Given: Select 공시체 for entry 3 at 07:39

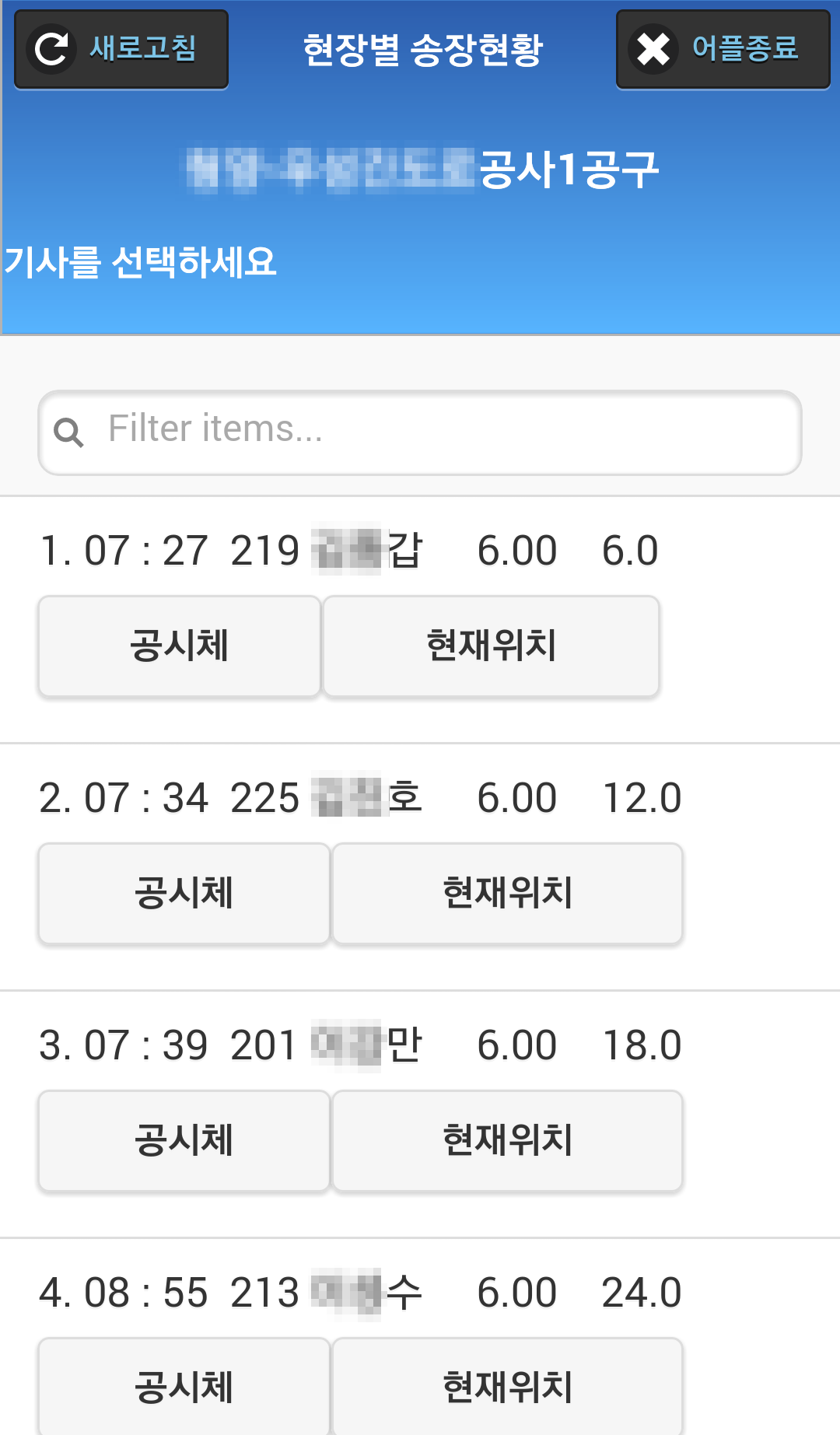Looking at the screenshot, I should (184, 1141).
